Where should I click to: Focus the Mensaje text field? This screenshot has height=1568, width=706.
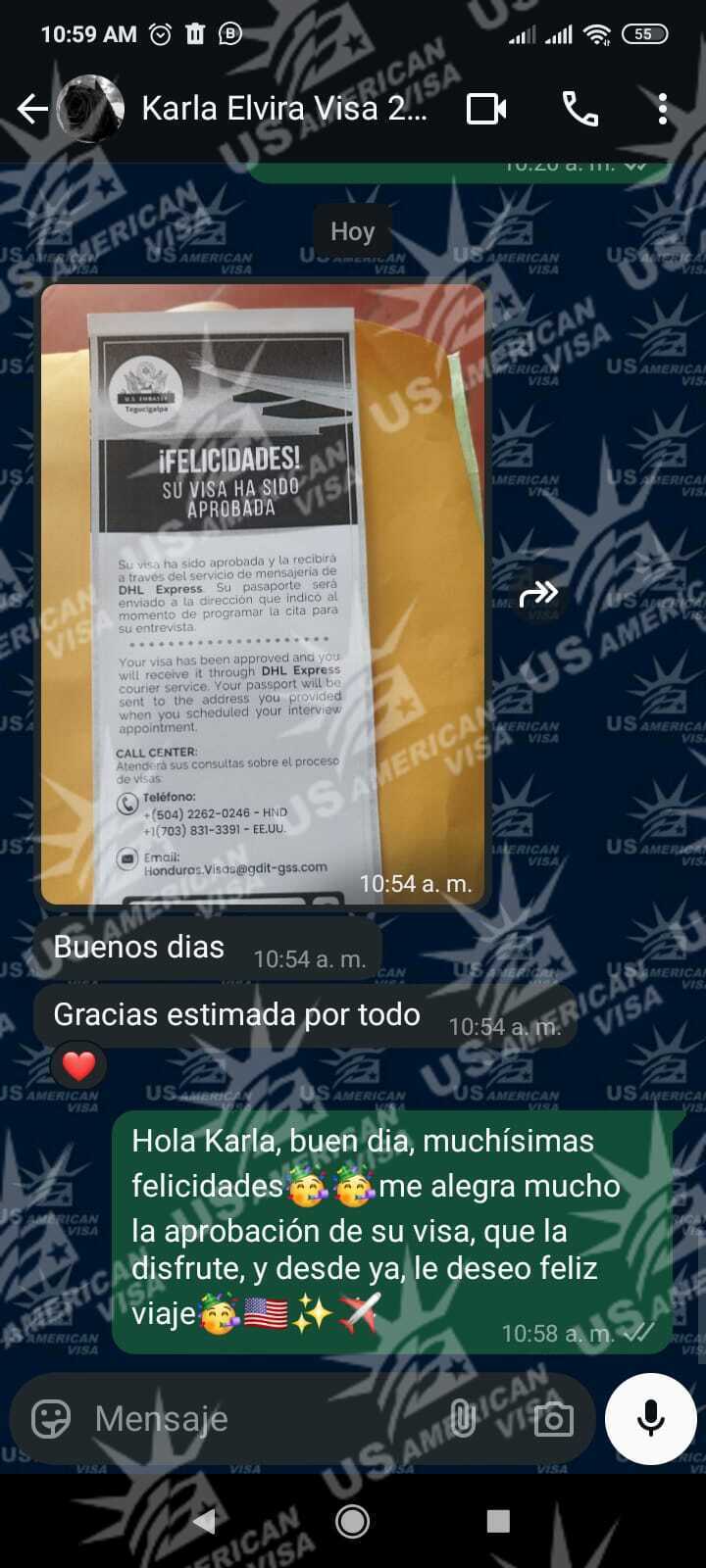click(255, 1418)
